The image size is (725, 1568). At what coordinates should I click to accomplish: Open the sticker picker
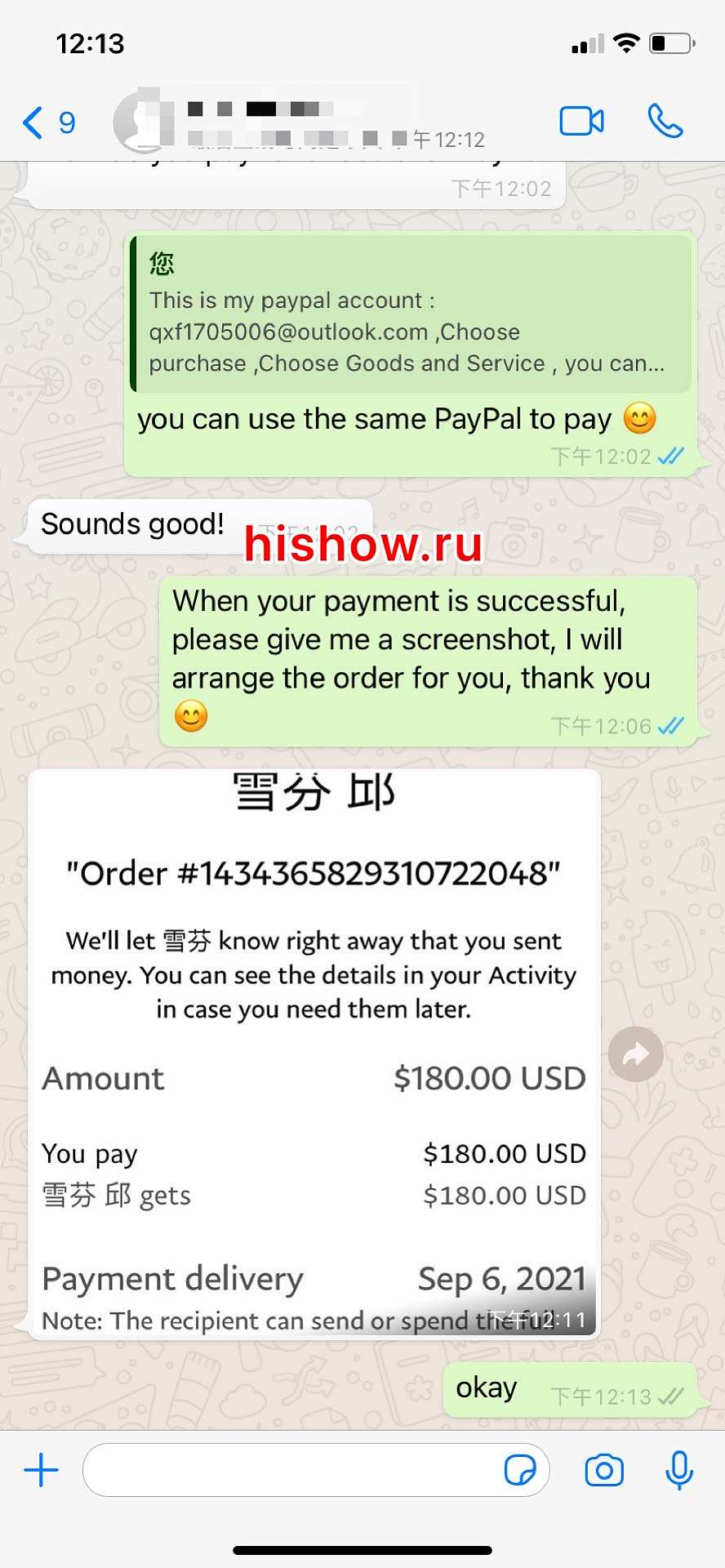click(x=520, y=1471)
